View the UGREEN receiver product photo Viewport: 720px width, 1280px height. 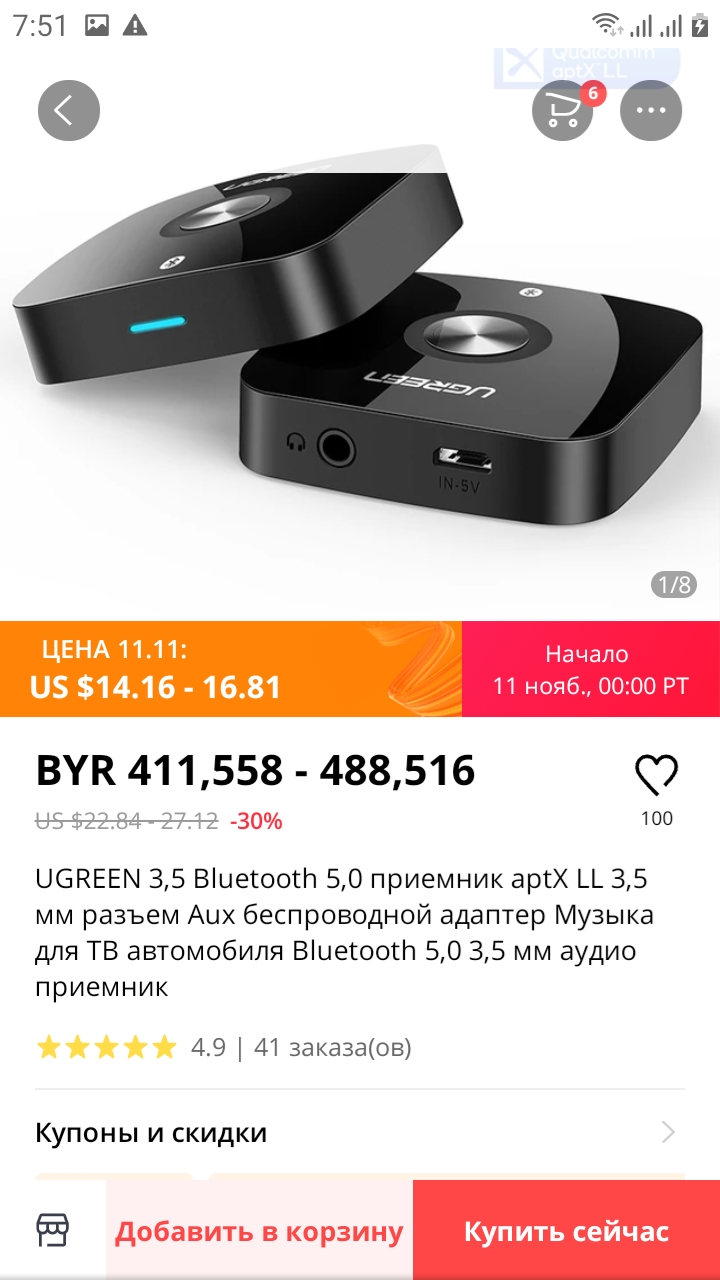(360, 360)
